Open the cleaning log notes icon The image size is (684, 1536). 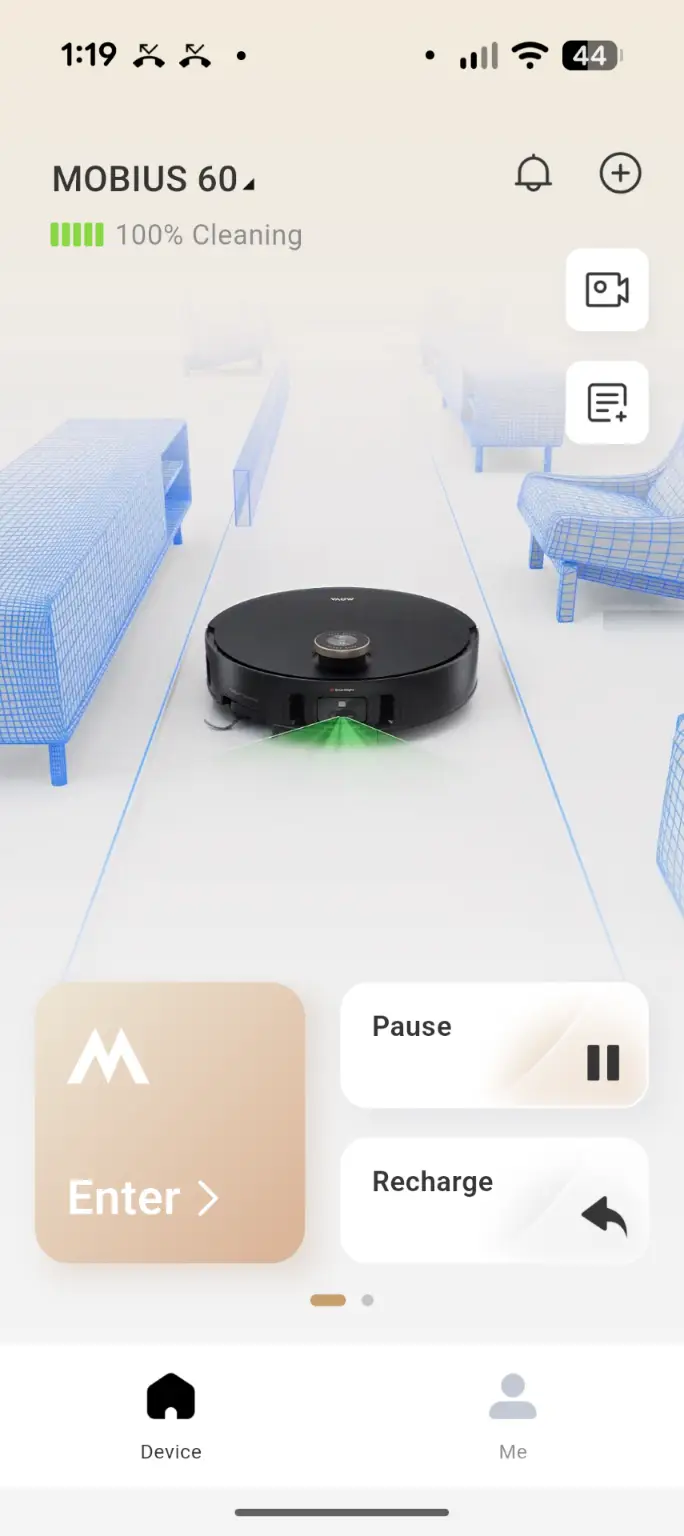pyautogui.click(x=607, y=402)
